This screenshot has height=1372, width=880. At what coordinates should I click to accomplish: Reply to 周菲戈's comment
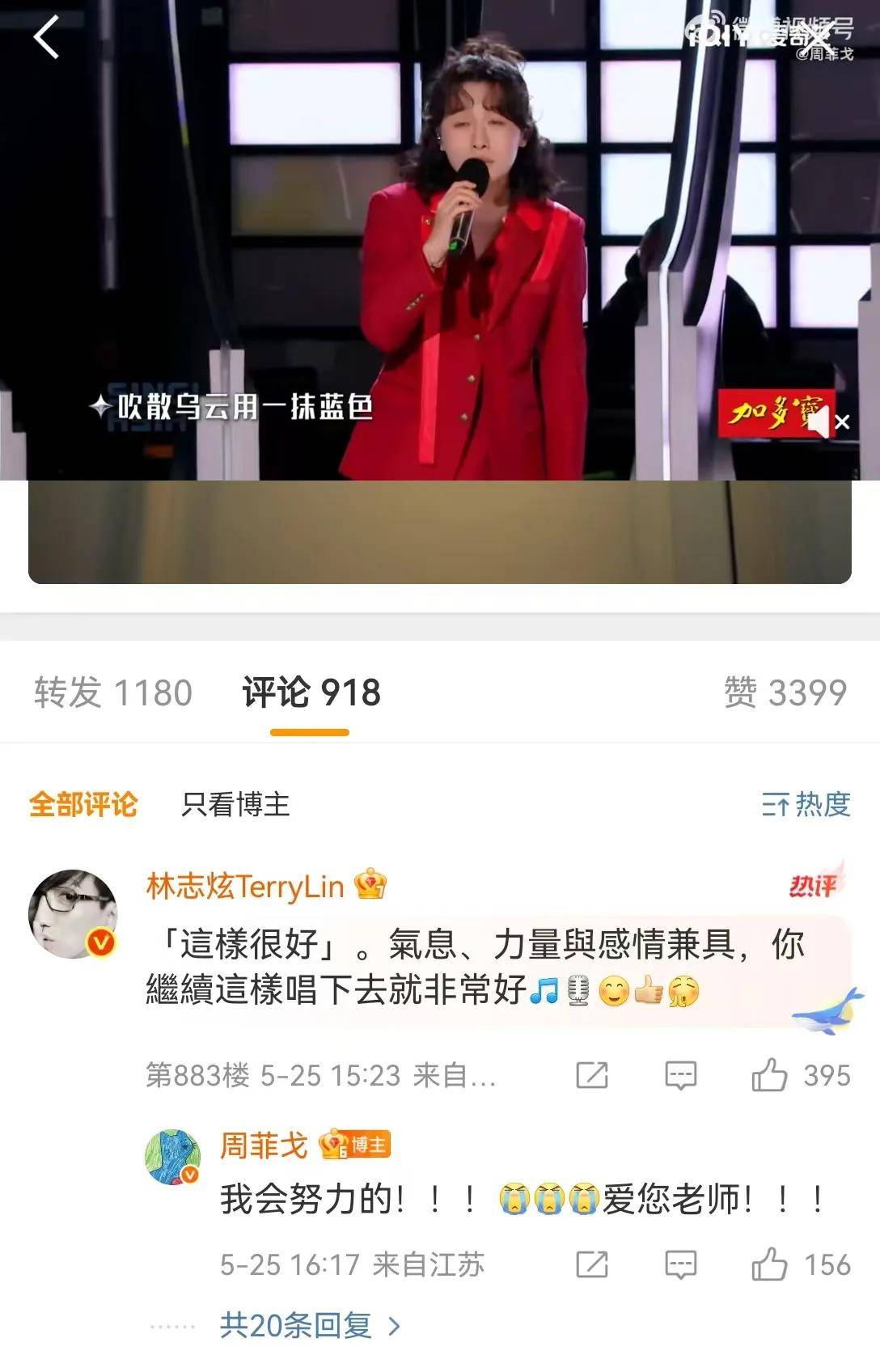680,1264
